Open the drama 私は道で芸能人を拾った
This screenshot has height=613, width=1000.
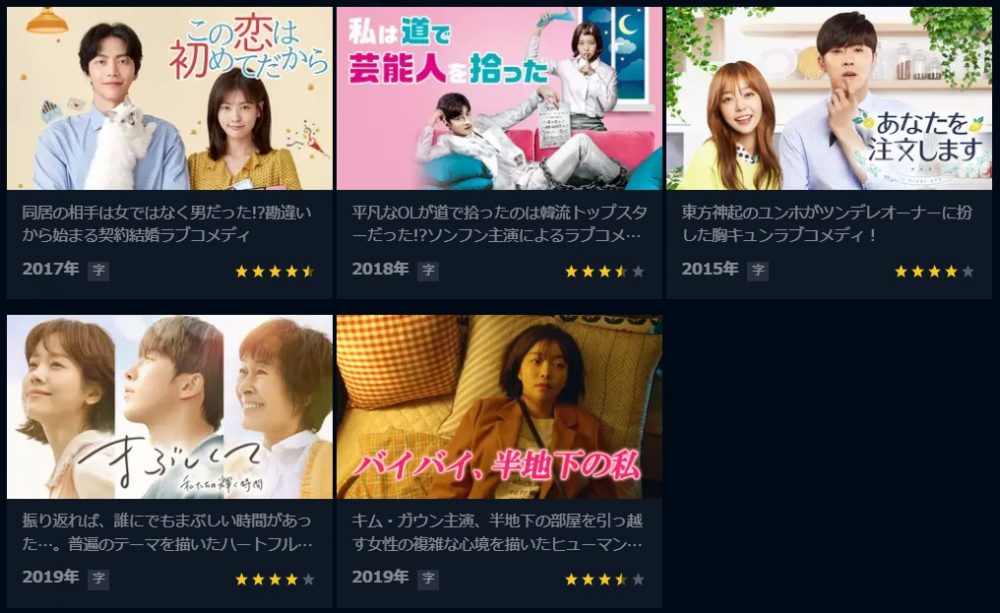point(499,100)
